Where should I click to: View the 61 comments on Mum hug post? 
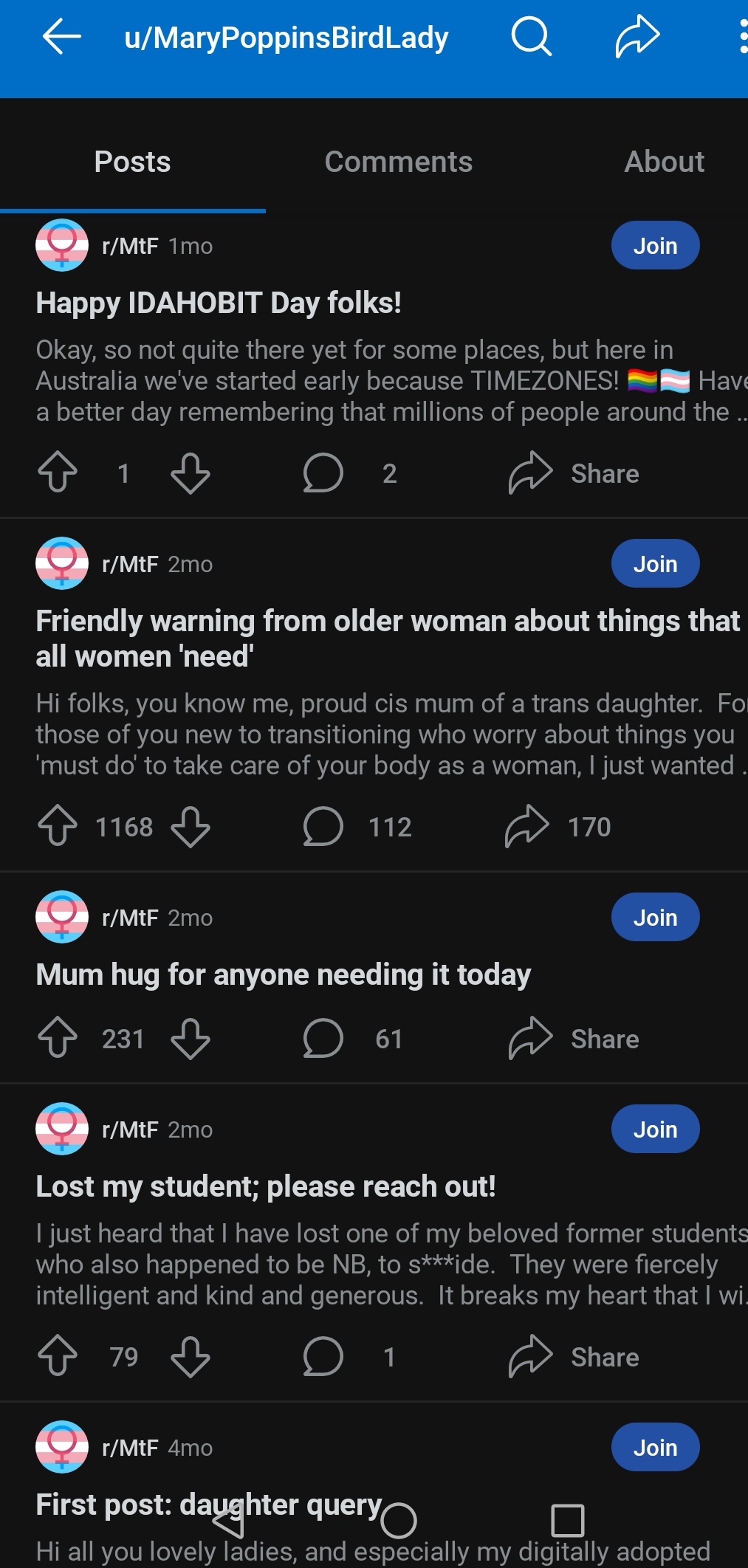coord(353,1039)
